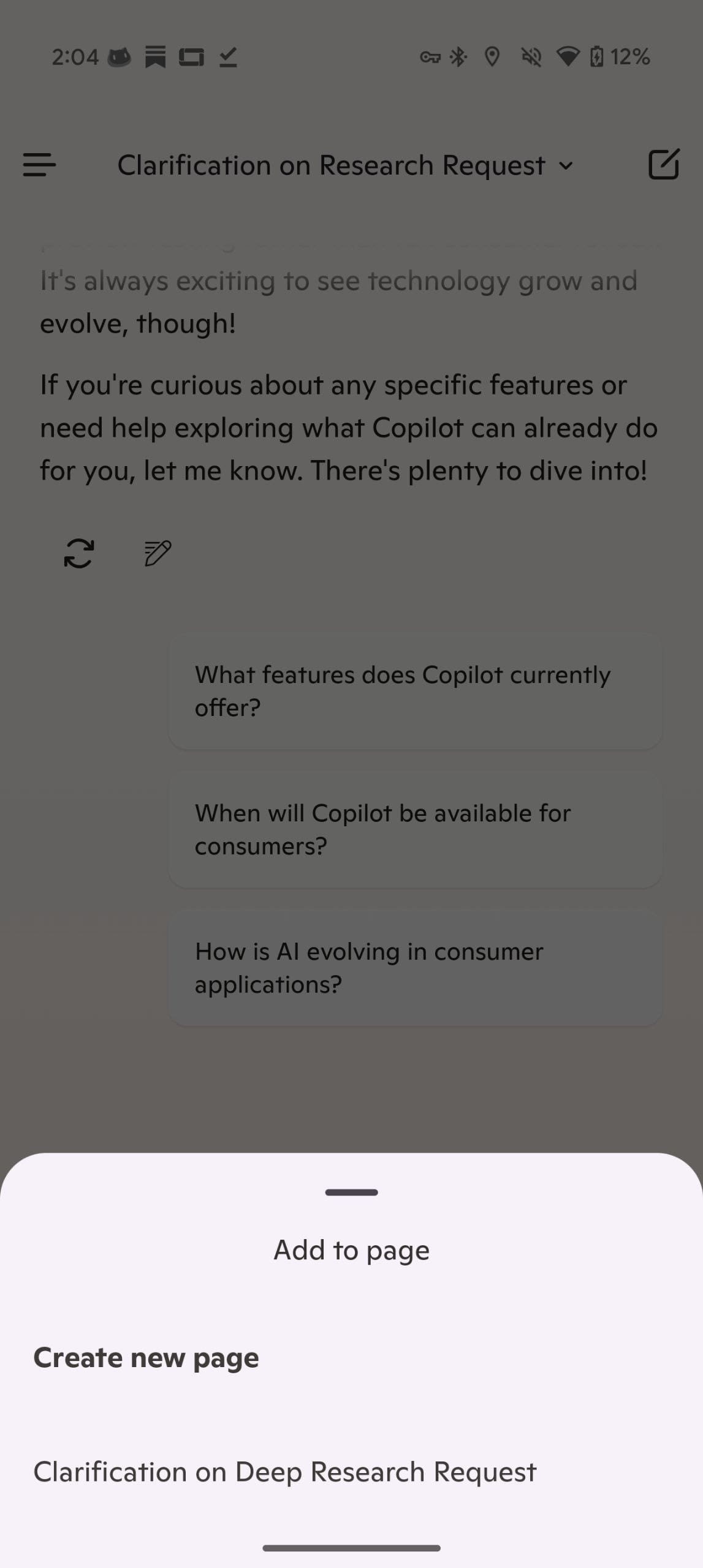Viewport: 703px width, 1568px height.
Task: Open the hamburger menu
Action: [40, 165]
